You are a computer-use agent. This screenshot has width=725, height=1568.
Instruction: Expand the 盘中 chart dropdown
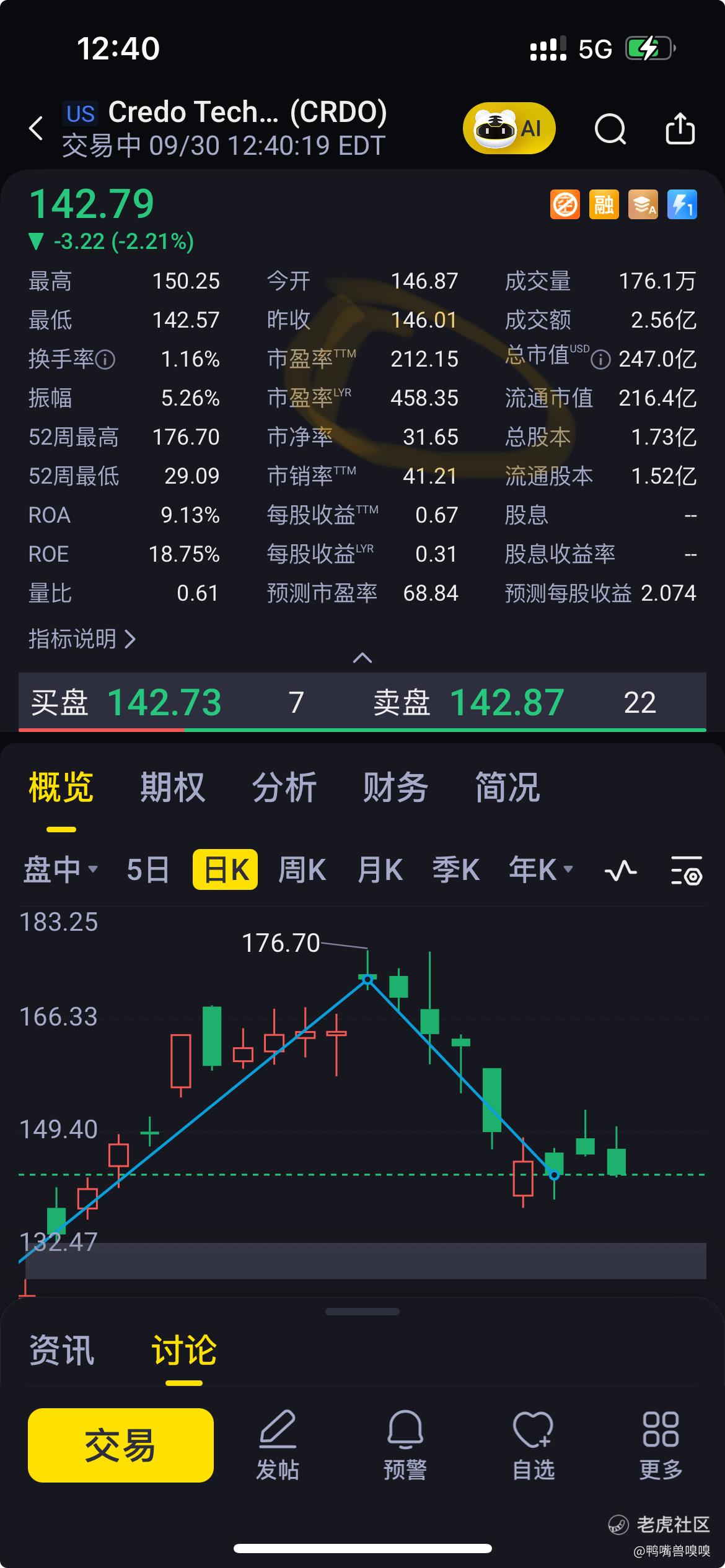(60, 869)
